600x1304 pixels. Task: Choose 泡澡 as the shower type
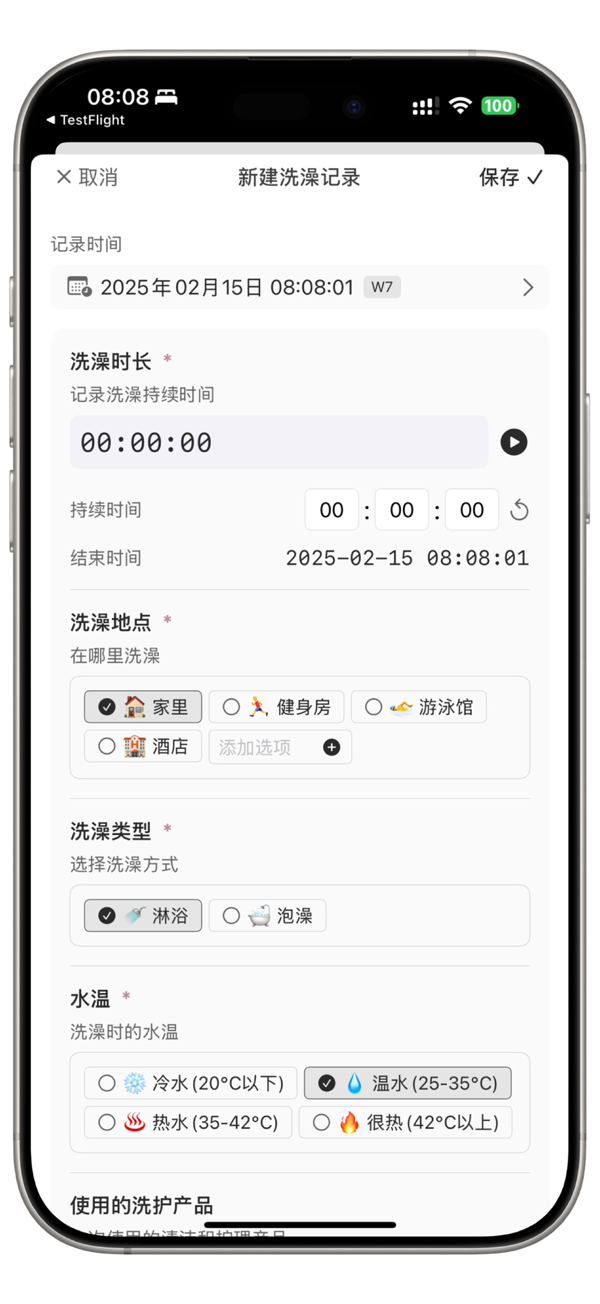268,916
